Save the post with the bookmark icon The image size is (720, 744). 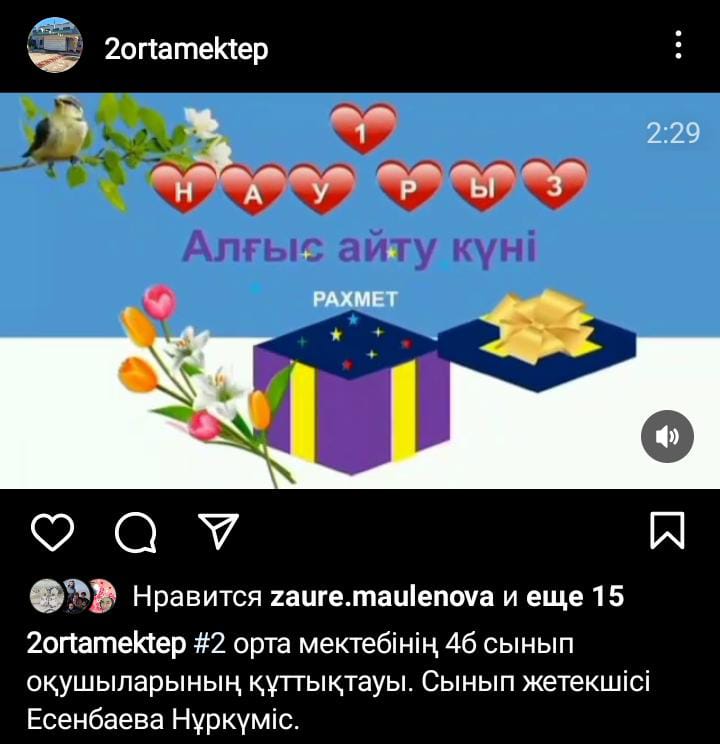667,531
